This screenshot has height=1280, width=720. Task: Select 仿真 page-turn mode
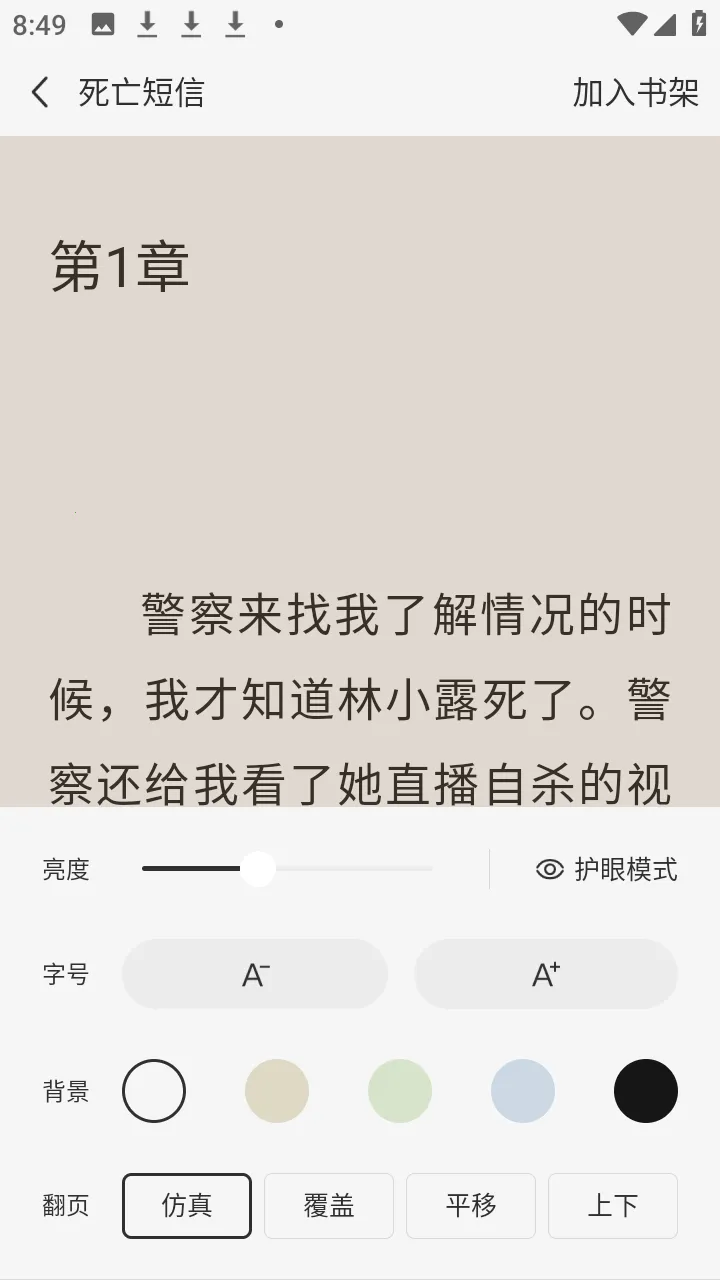click(x=187, y=1206)
